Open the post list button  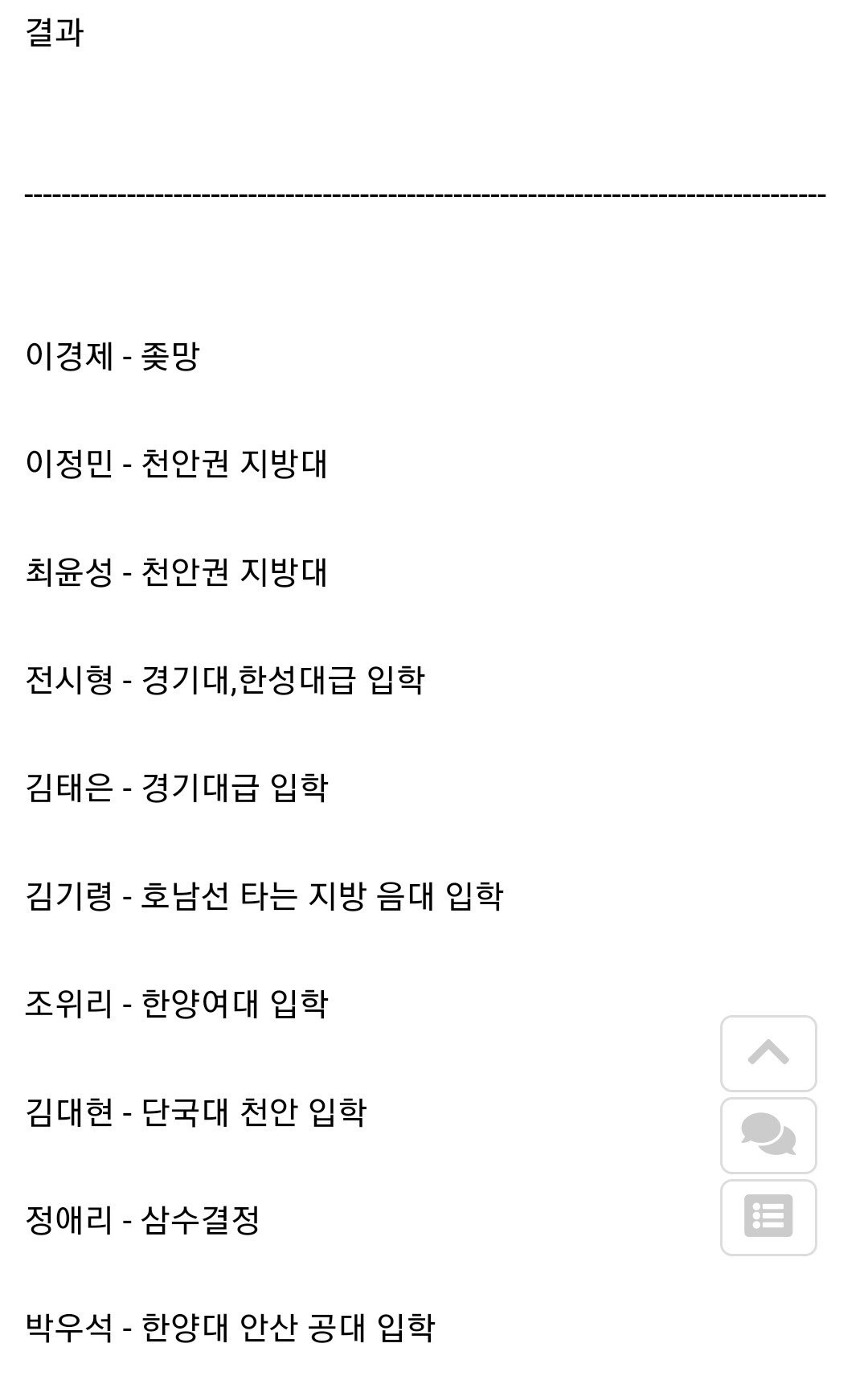[768, 1217]
